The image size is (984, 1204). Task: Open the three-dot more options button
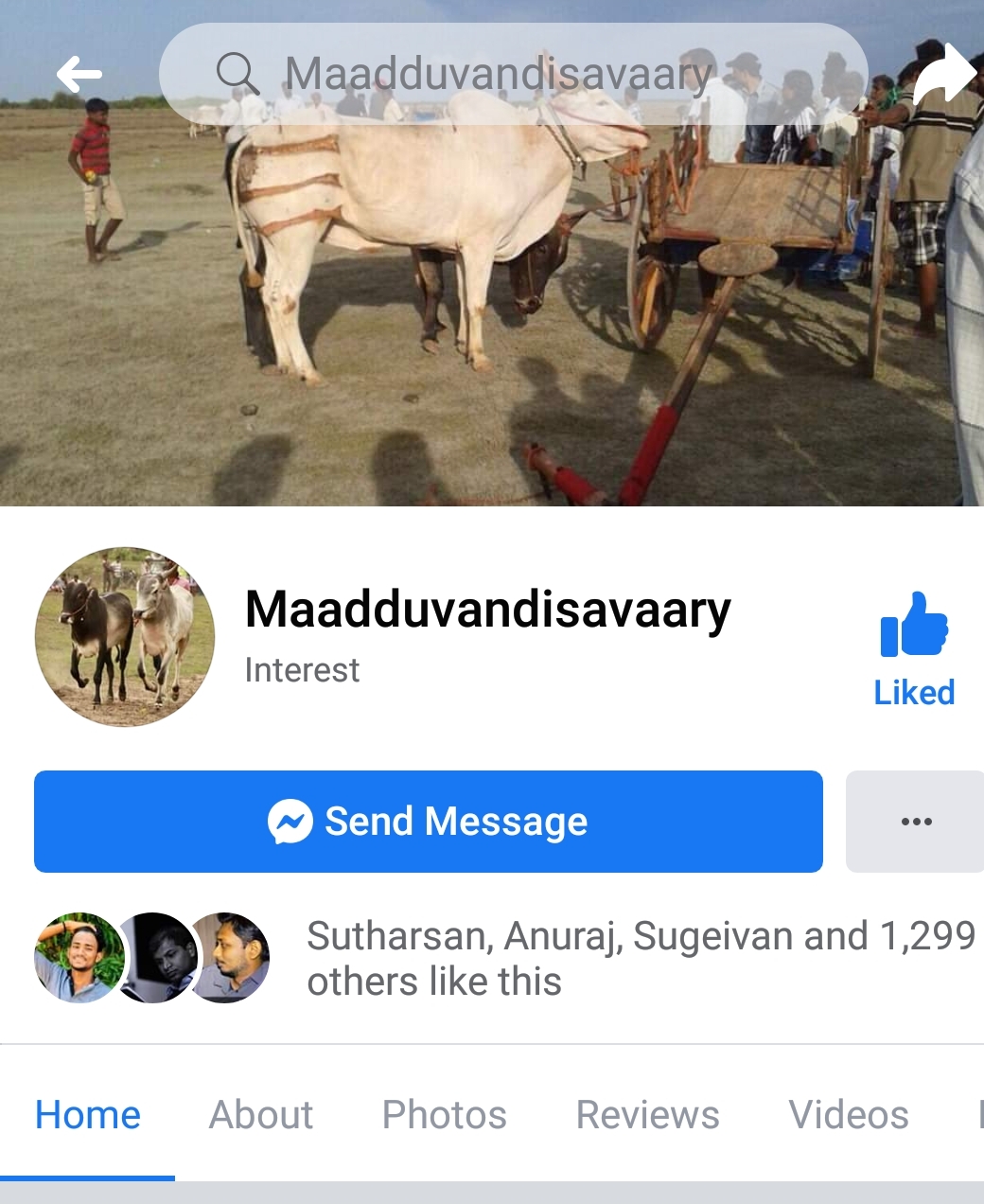916,821
